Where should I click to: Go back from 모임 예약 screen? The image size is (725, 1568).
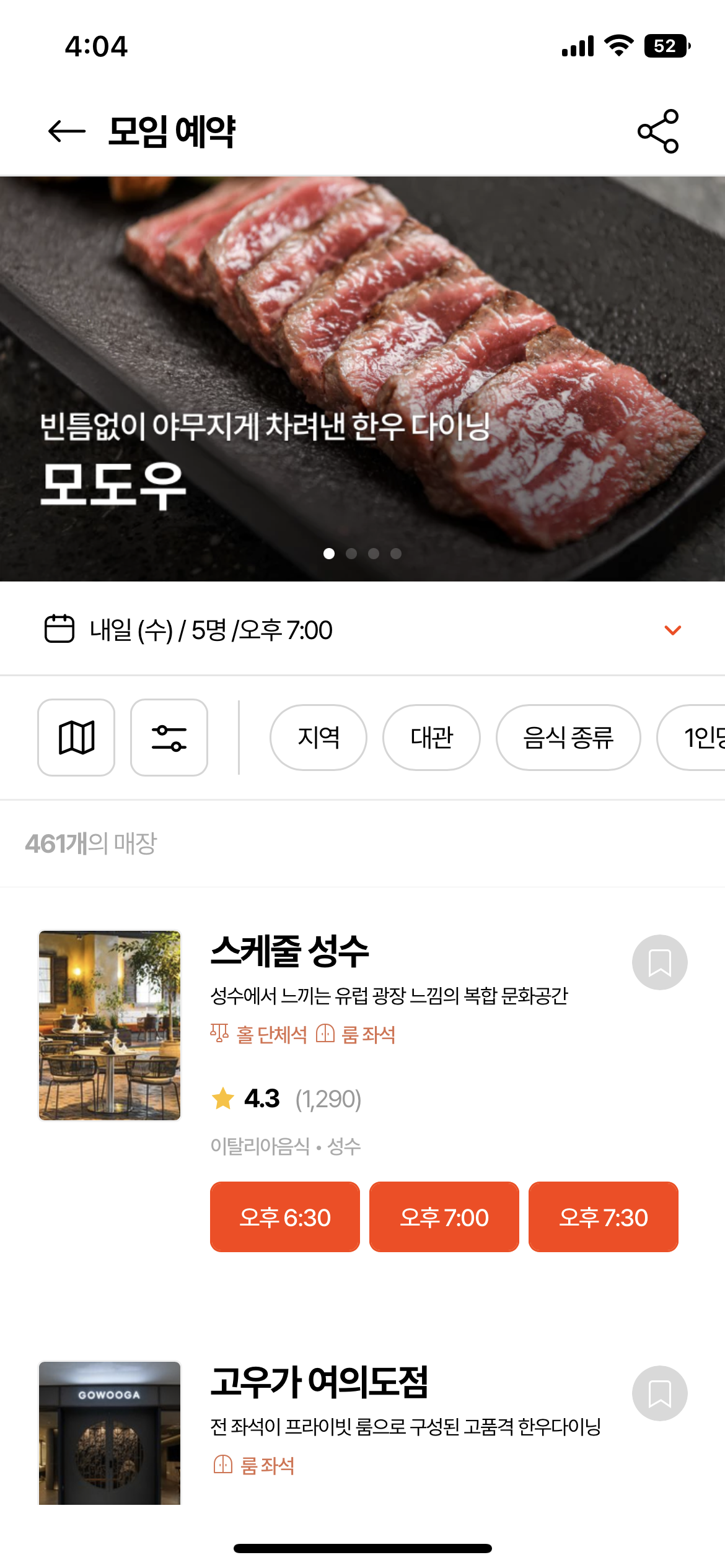[67, 131]
